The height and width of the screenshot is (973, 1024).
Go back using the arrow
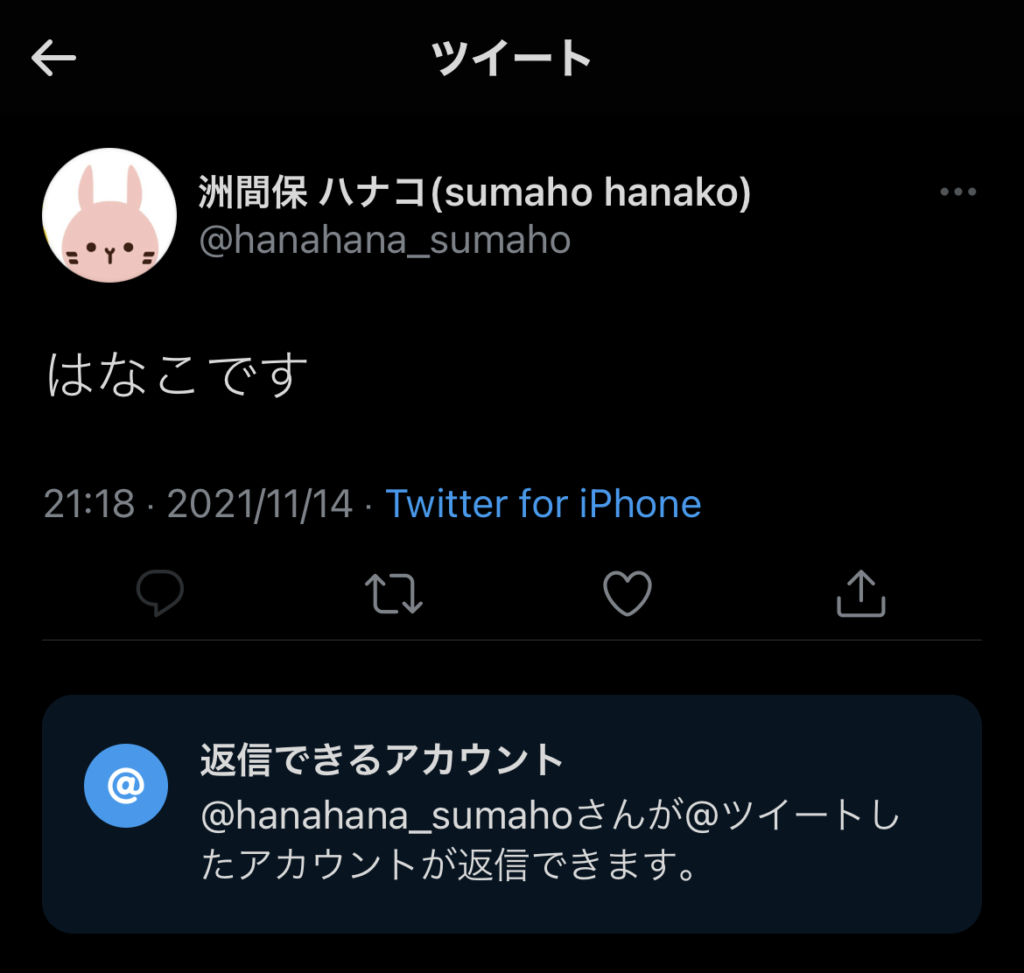click(54, 60)
